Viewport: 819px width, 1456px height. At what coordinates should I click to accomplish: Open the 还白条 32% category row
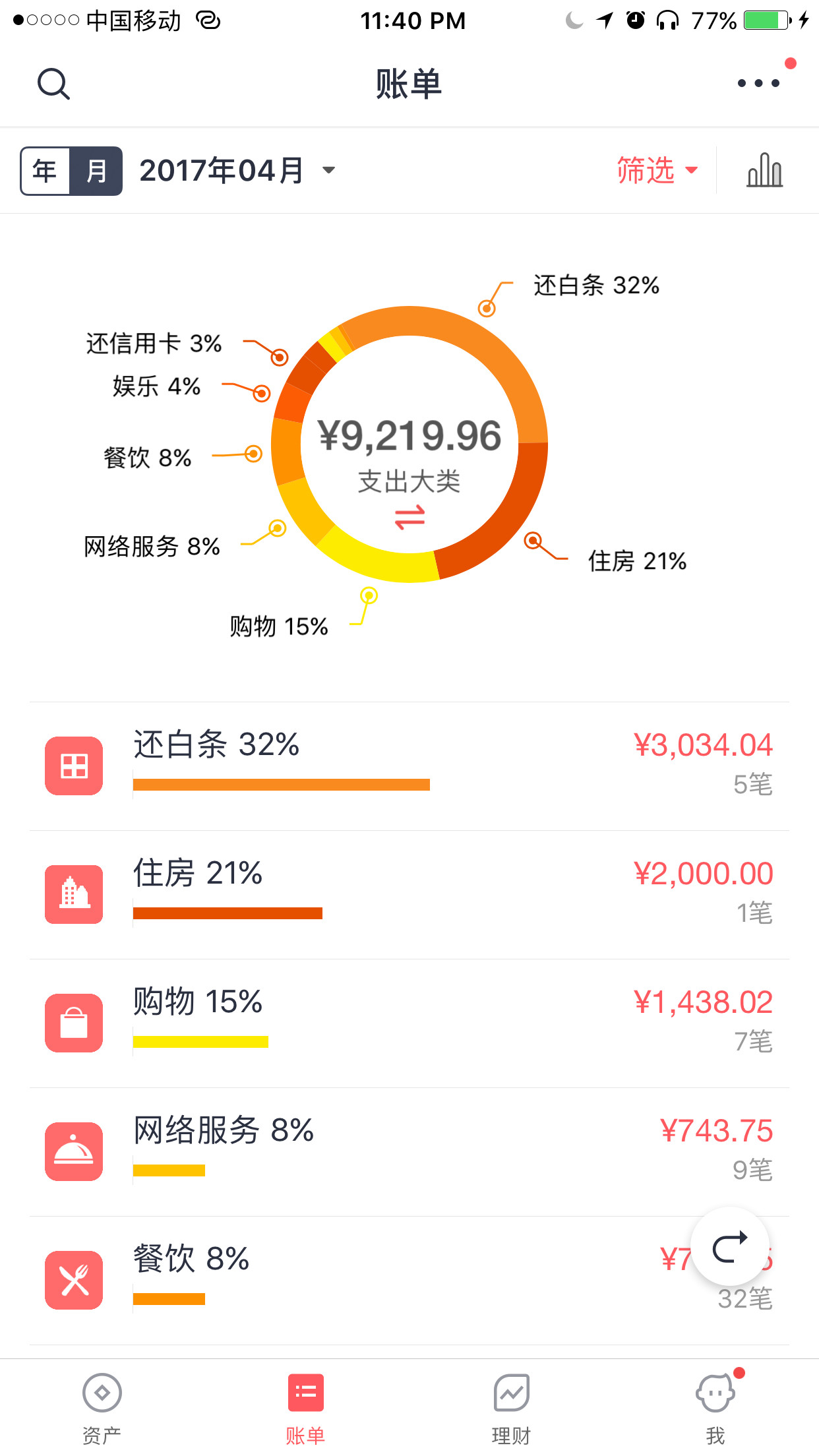pyautogui.click(x=409, y=765)
